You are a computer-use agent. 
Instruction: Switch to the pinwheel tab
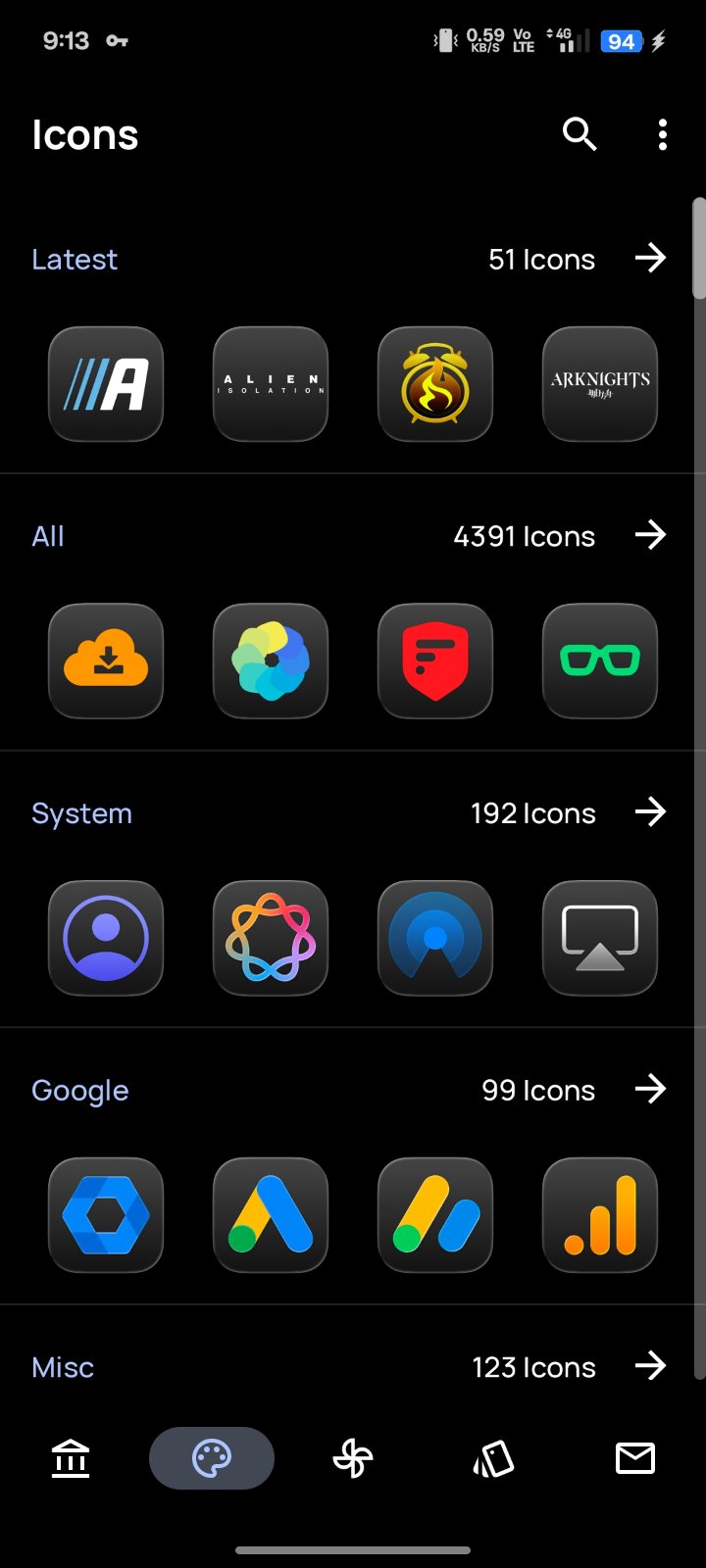[353, 1458]
